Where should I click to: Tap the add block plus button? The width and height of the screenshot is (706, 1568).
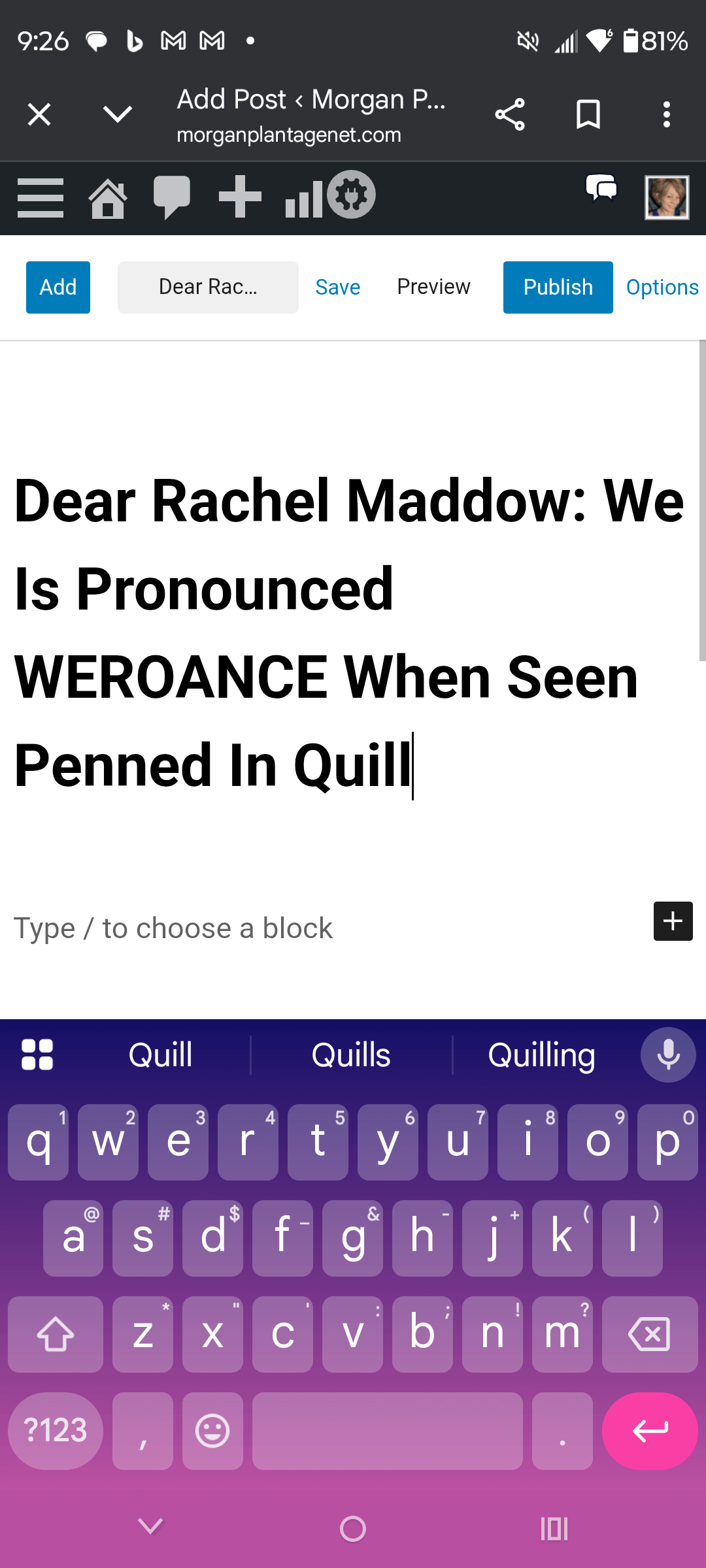[x=673, y=921]
